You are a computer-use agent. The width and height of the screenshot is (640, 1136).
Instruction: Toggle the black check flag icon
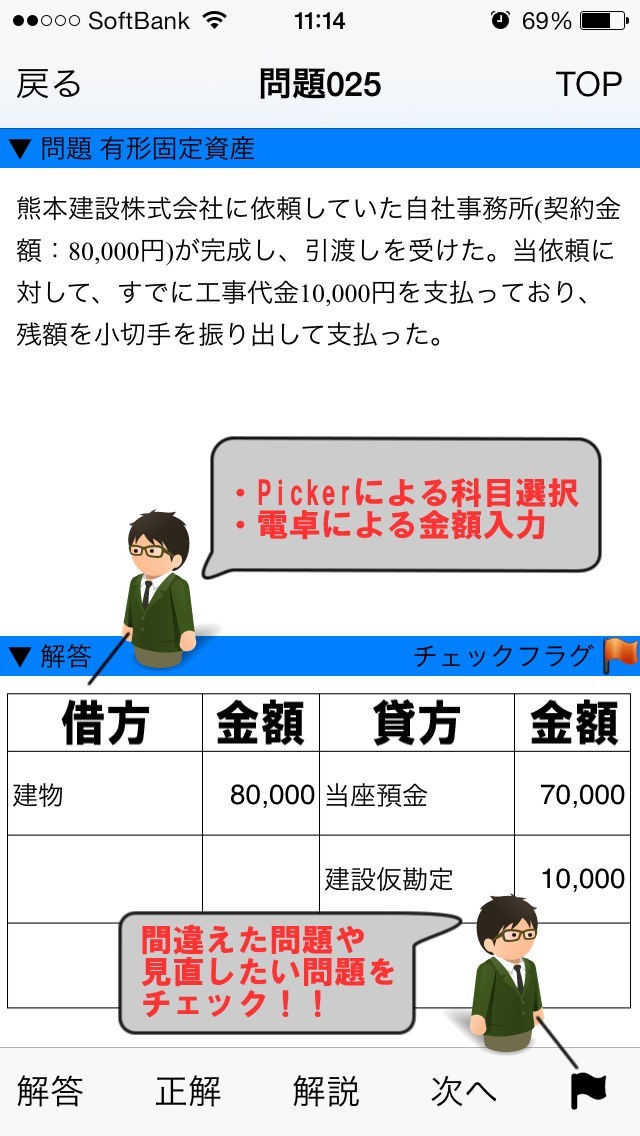coord(588,1091)
